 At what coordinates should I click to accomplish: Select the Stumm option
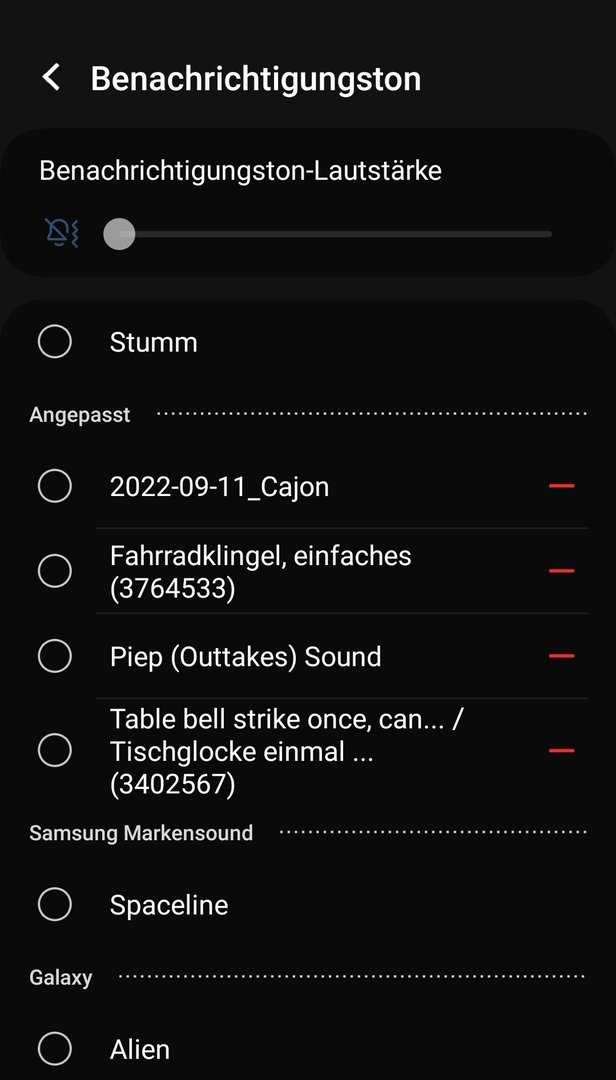pos(55,342)
